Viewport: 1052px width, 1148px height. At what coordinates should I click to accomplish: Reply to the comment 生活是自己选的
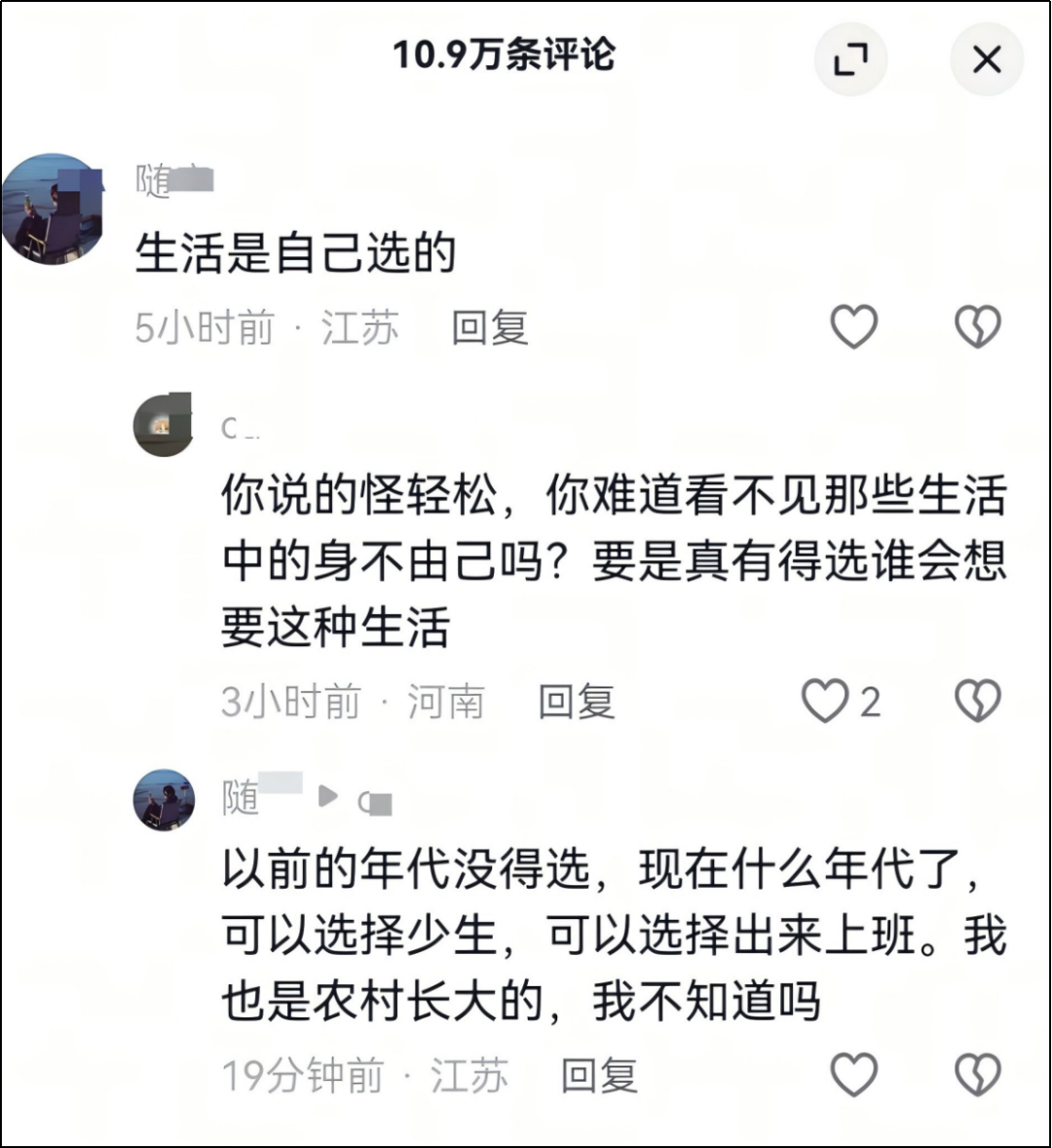(489, 328)
